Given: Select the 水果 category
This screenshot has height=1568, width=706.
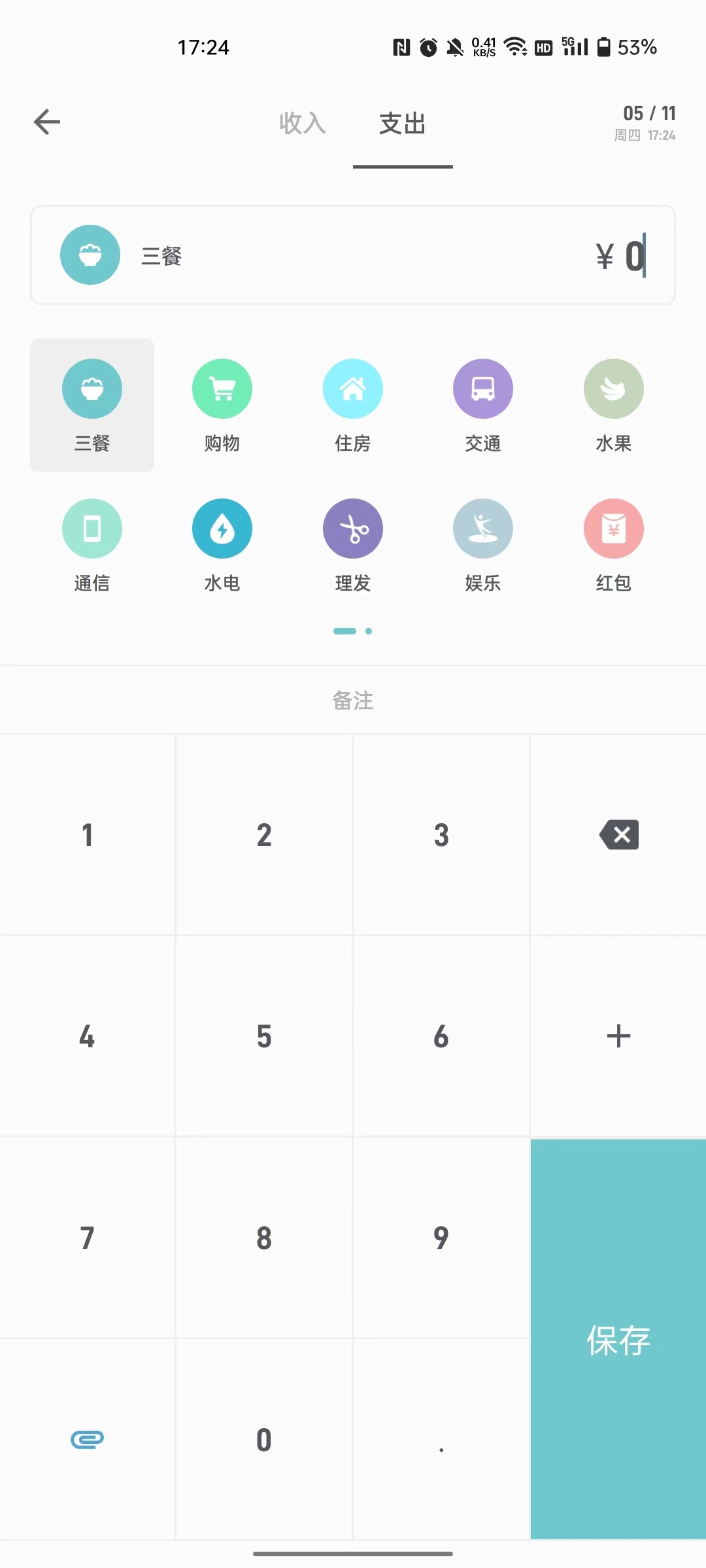Looking at the screenshot, I should [613, 405].
